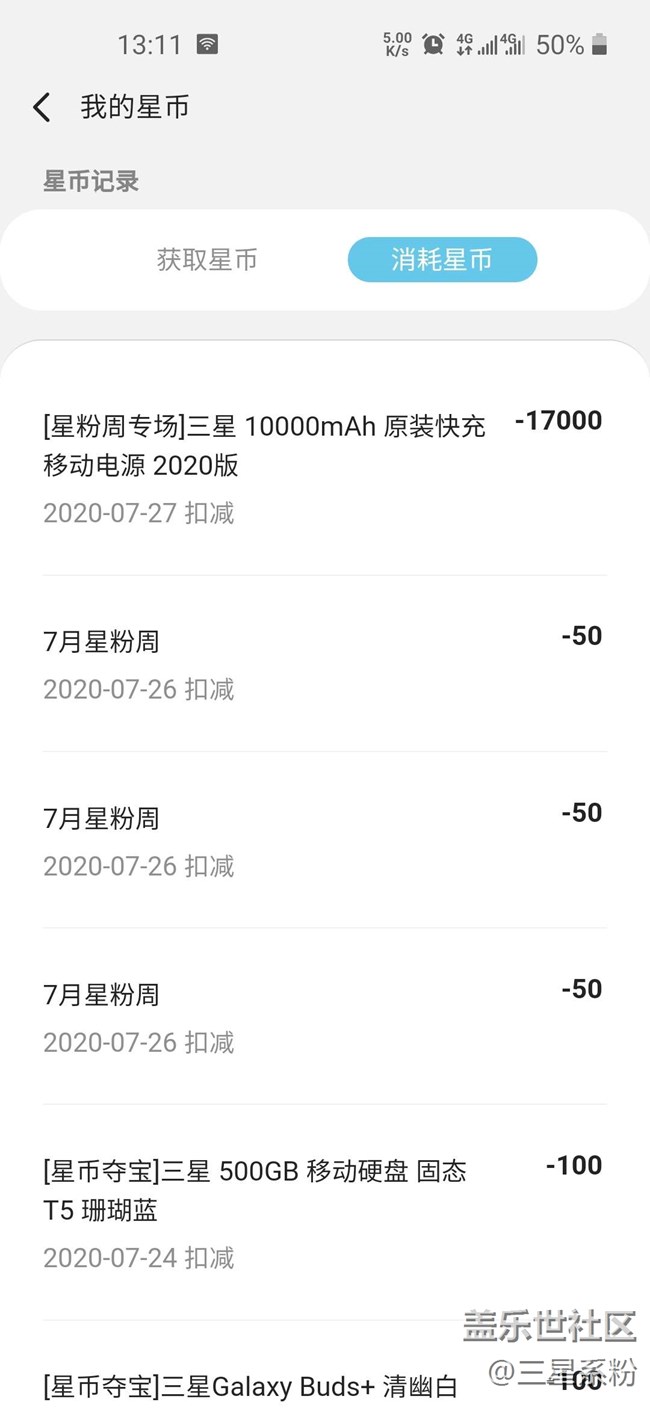Select the 消耗星币 tab
This screenshot has height=1408, width=650.
[x=442, y=260]
